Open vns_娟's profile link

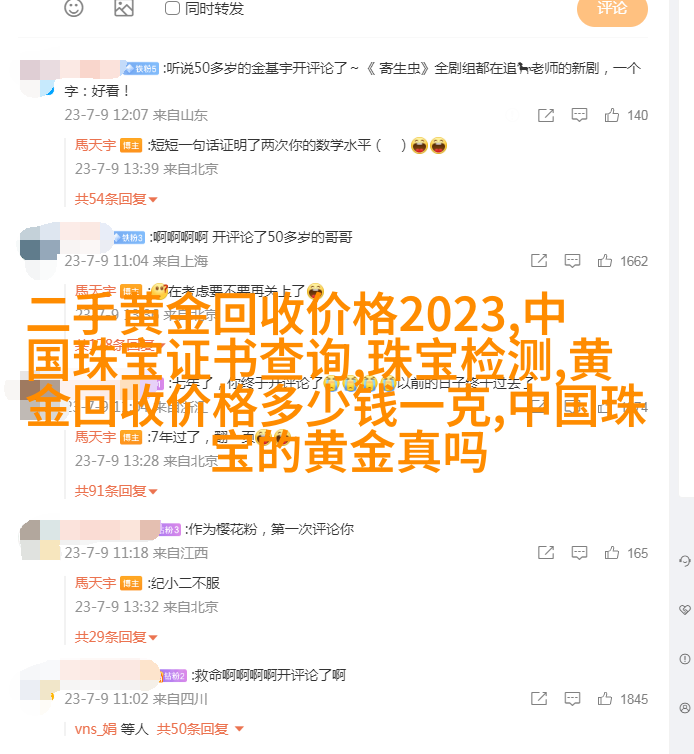click(98, 729)
